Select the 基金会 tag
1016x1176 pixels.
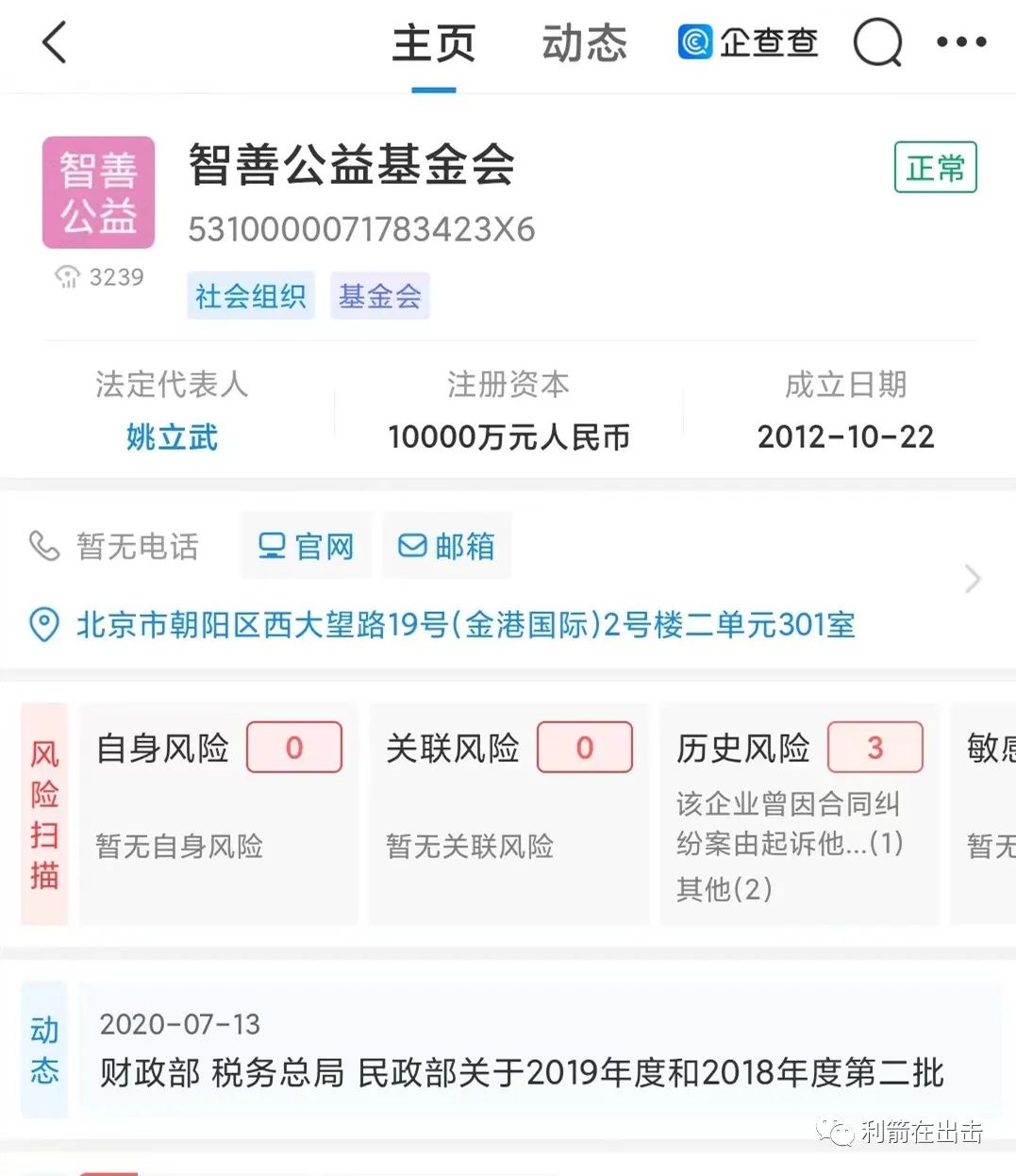[x=379, y=296]
